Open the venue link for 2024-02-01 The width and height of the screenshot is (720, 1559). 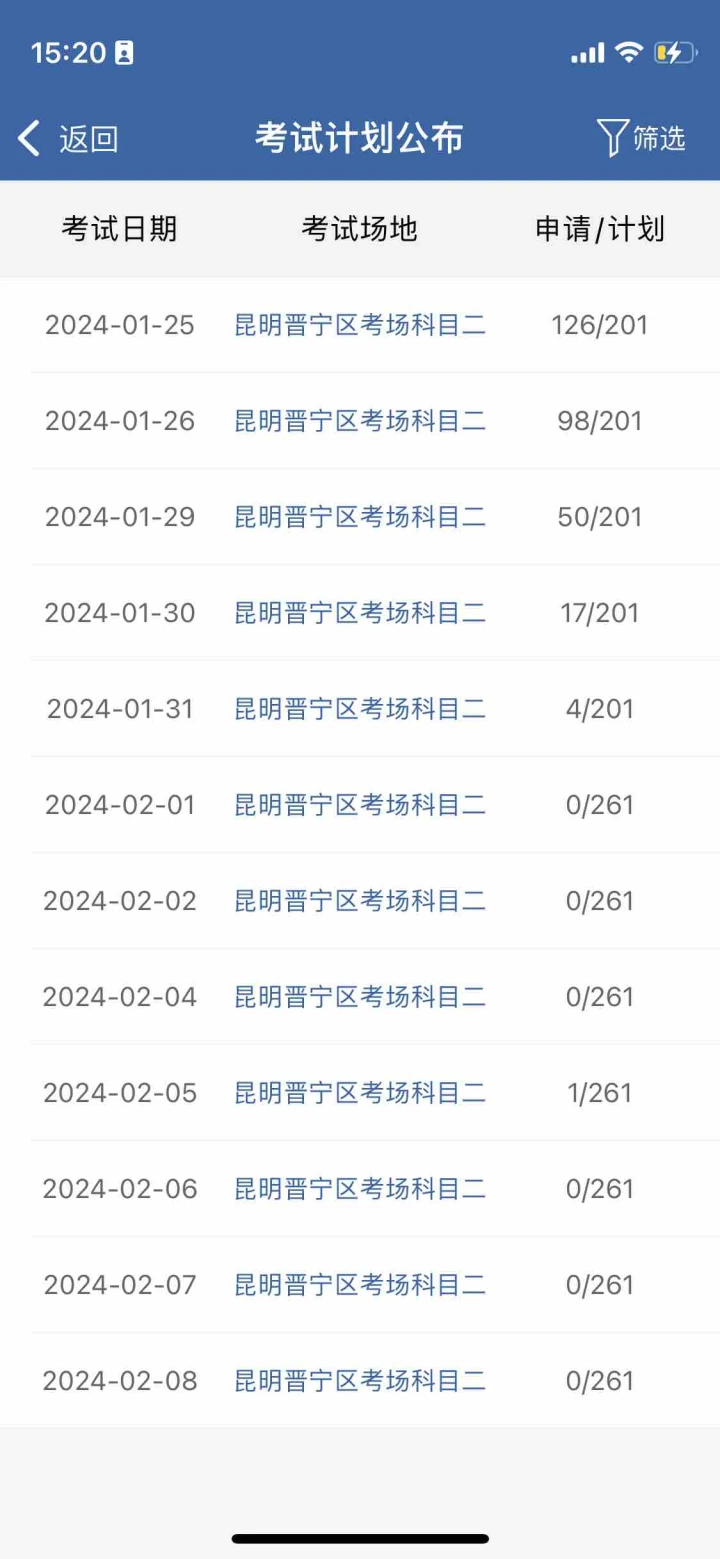(360, 805)
